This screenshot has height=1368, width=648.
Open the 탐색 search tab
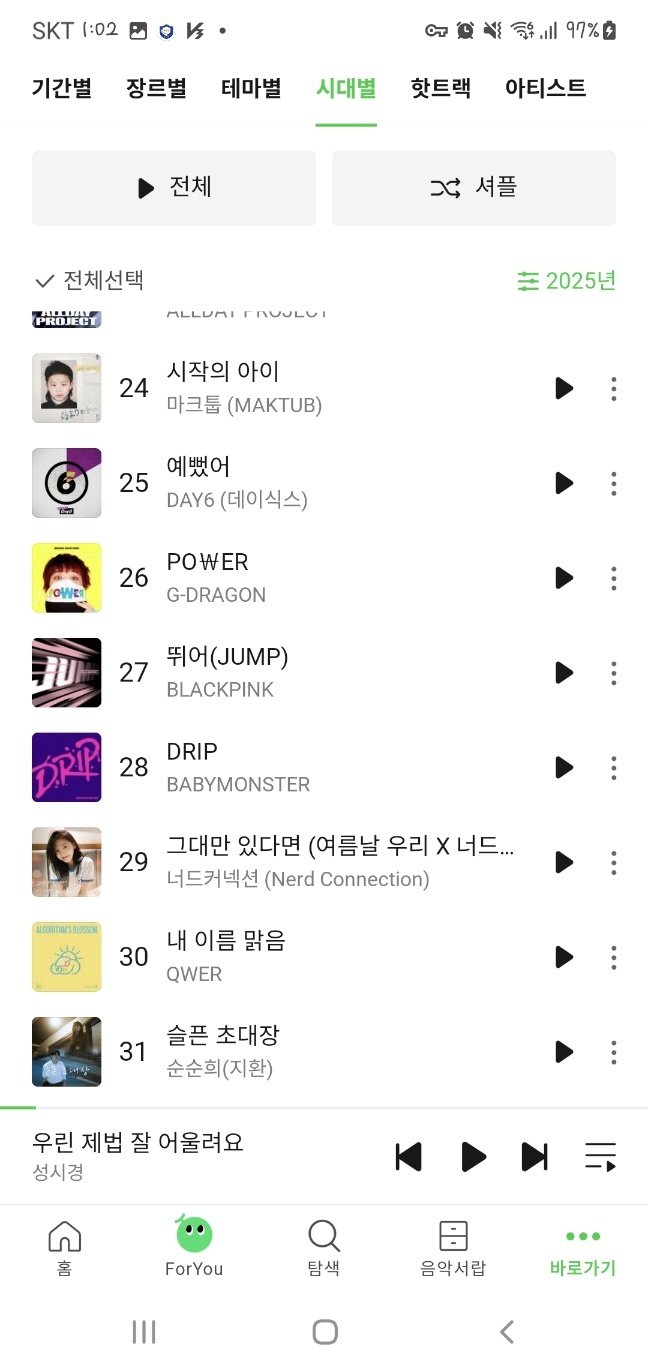[x=323, y=1249]
